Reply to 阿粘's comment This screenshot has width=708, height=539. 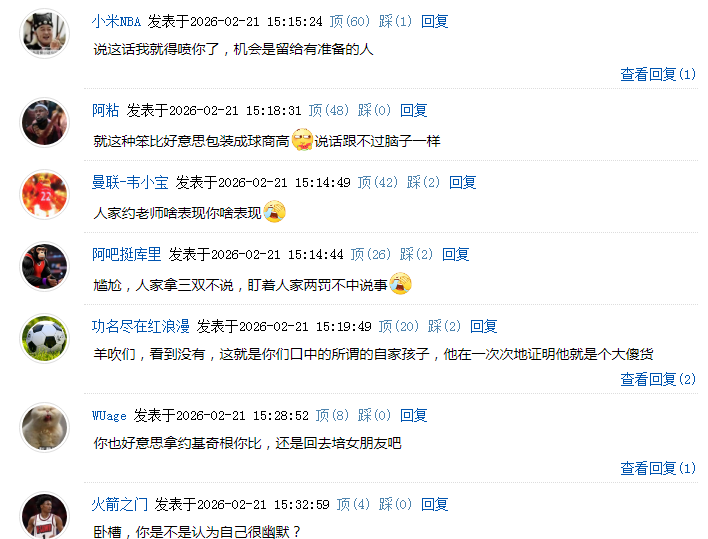tap(413, 110)
